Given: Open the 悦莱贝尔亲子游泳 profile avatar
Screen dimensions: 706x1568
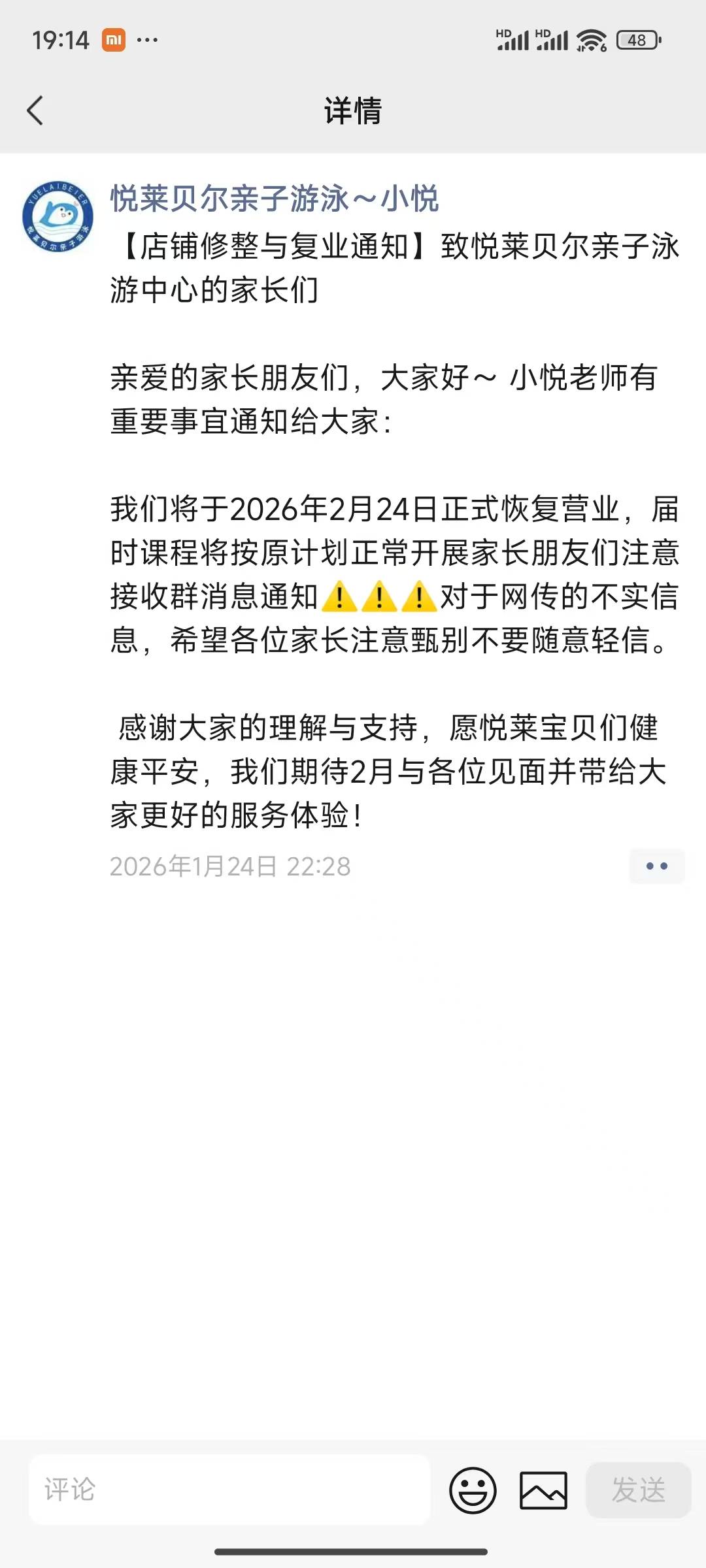Looking at the screenshot, I should 58,217.
